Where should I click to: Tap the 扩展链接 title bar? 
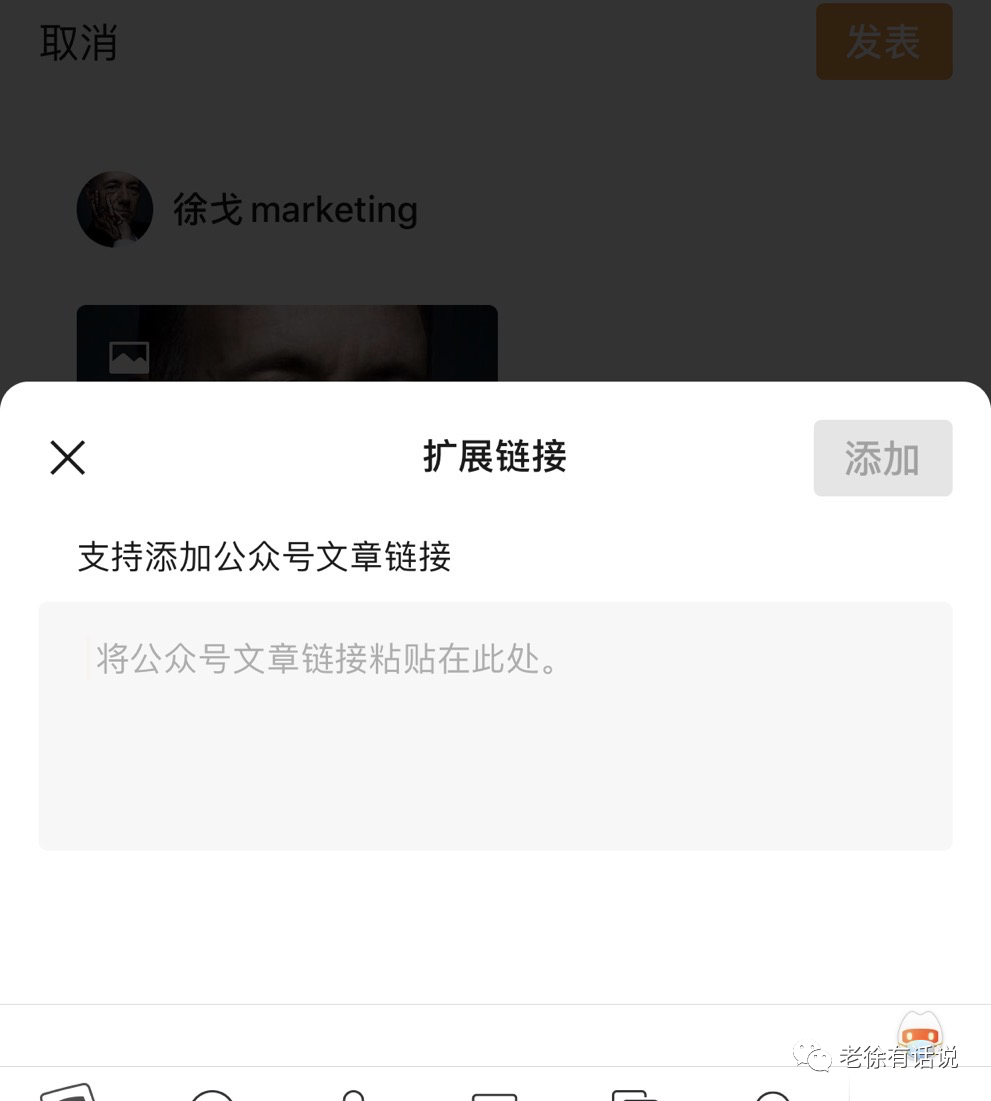coord(494,457)
